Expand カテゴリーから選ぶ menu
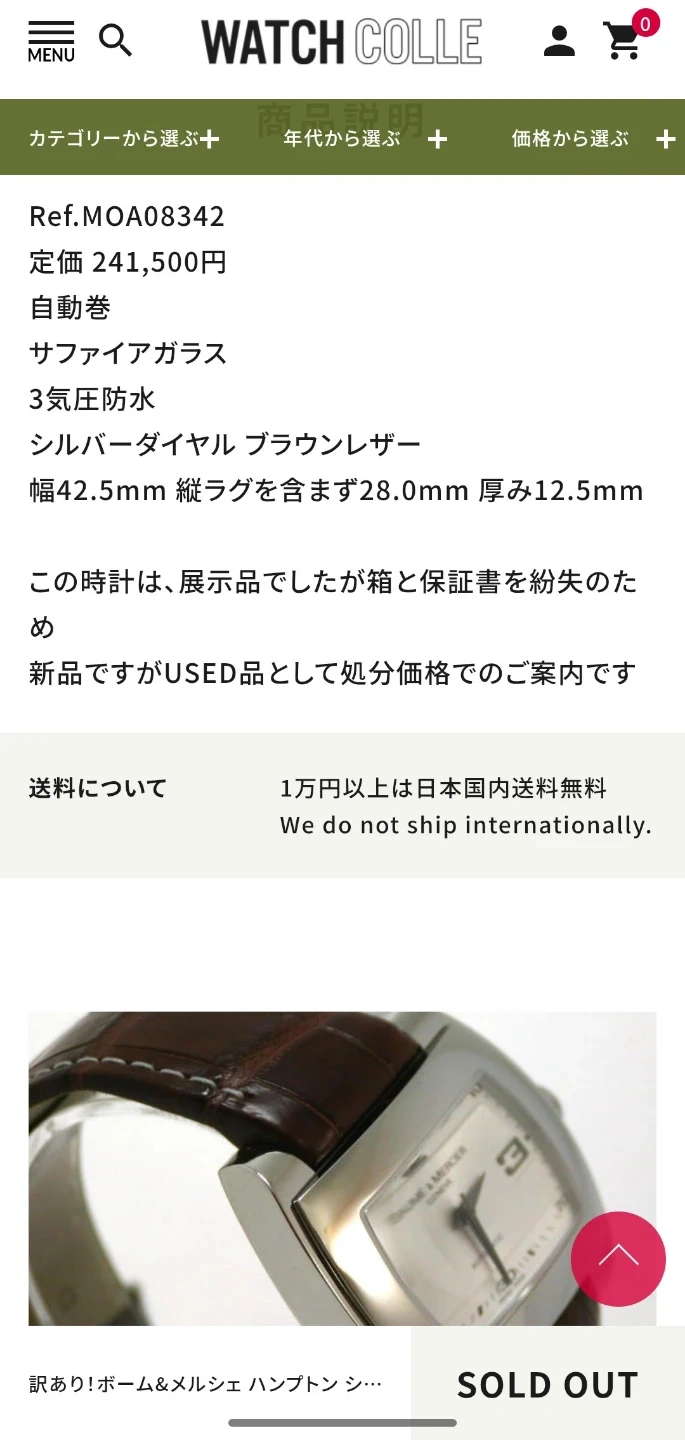Image resolution: width=685 pixels, height=1440 pixels. pyautogui.click(x=124, y=139)
